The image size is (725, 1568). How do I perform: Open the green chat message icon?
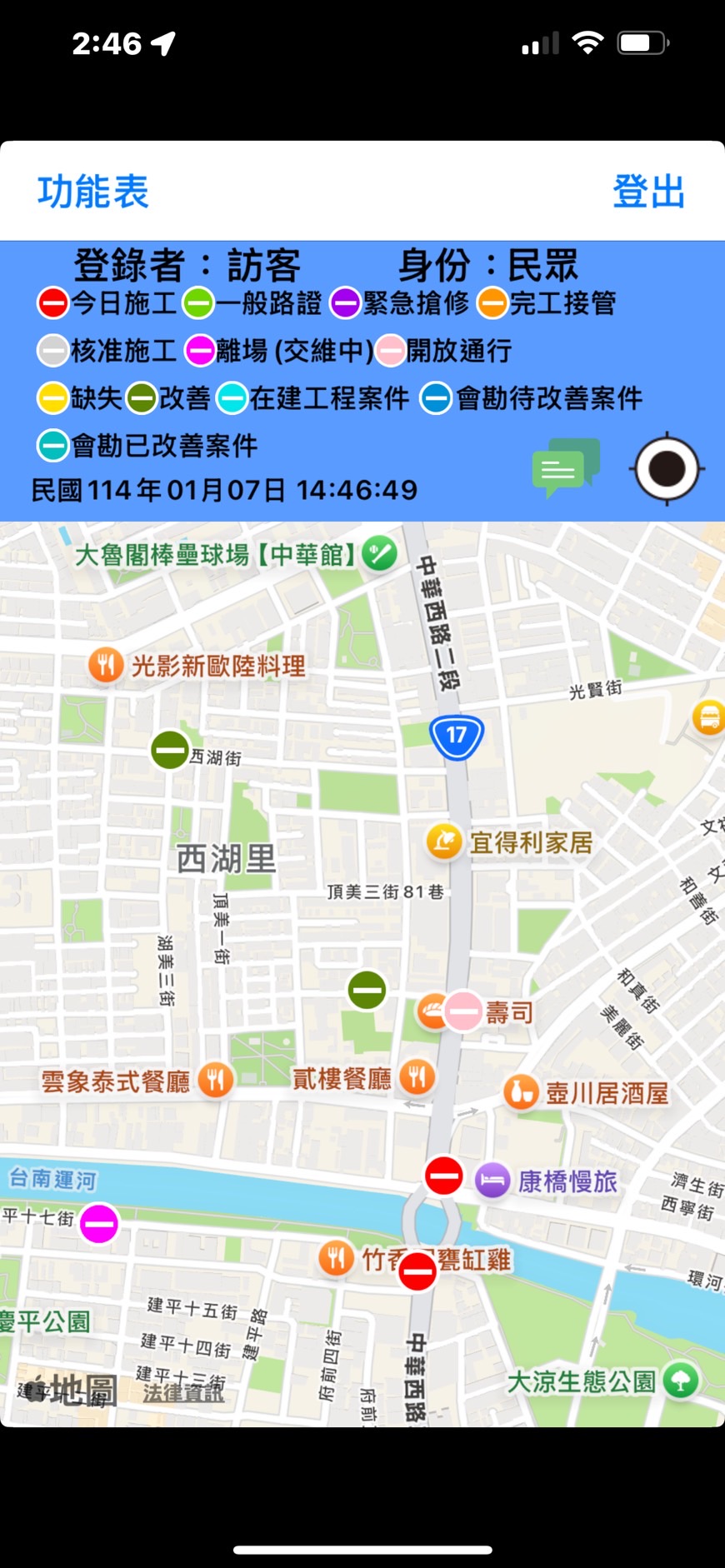(x=566, y=468)
